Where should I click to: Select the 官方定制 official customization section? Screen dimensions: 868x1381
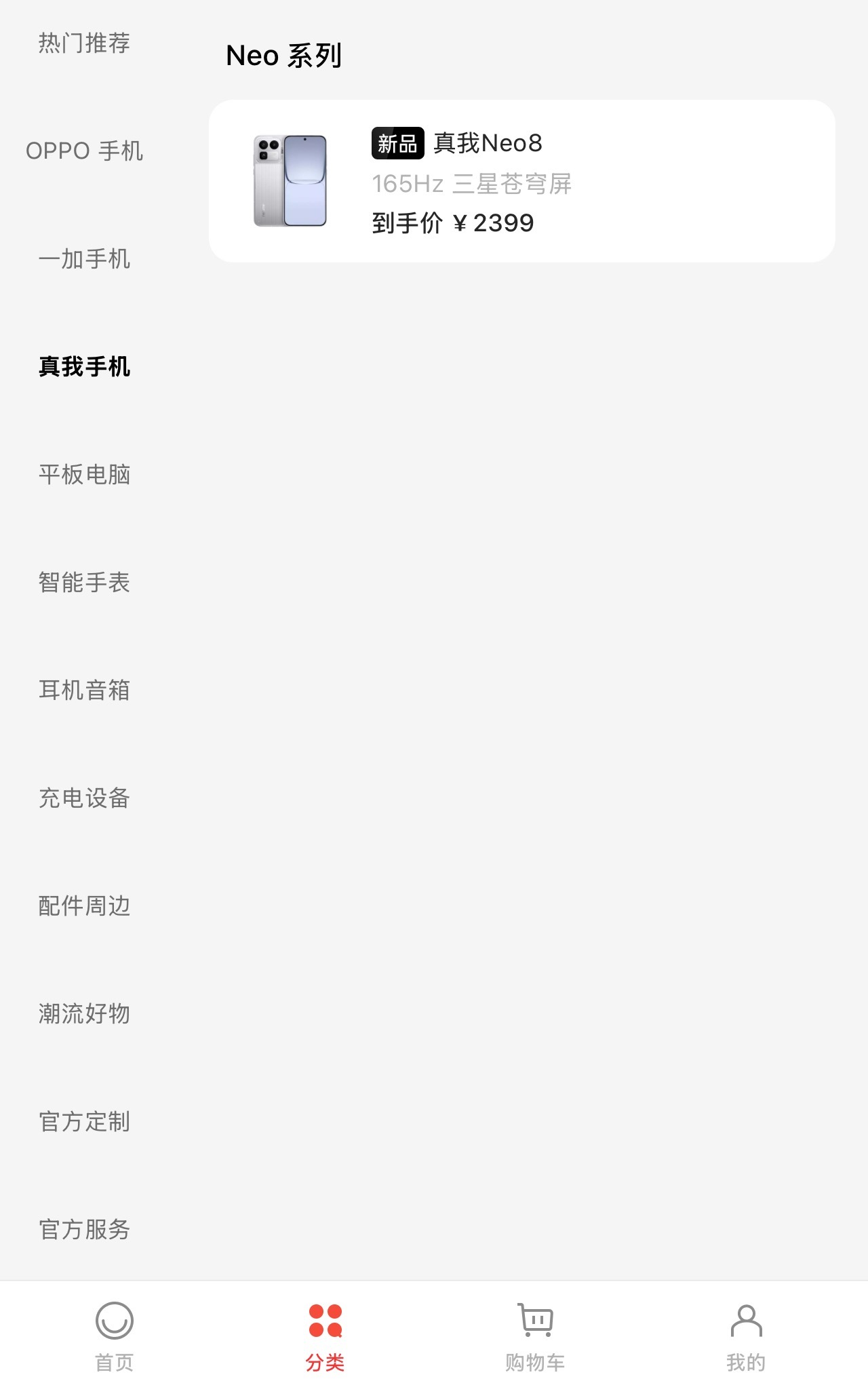[84, 1122]
